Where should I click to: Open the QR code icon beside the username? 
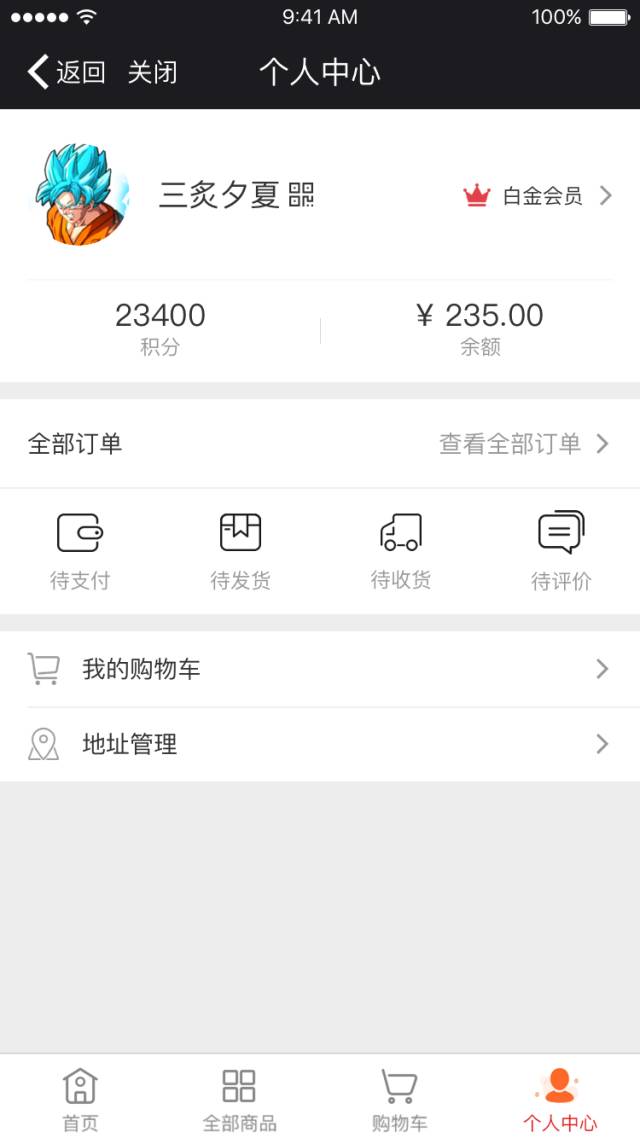(301, 195)
